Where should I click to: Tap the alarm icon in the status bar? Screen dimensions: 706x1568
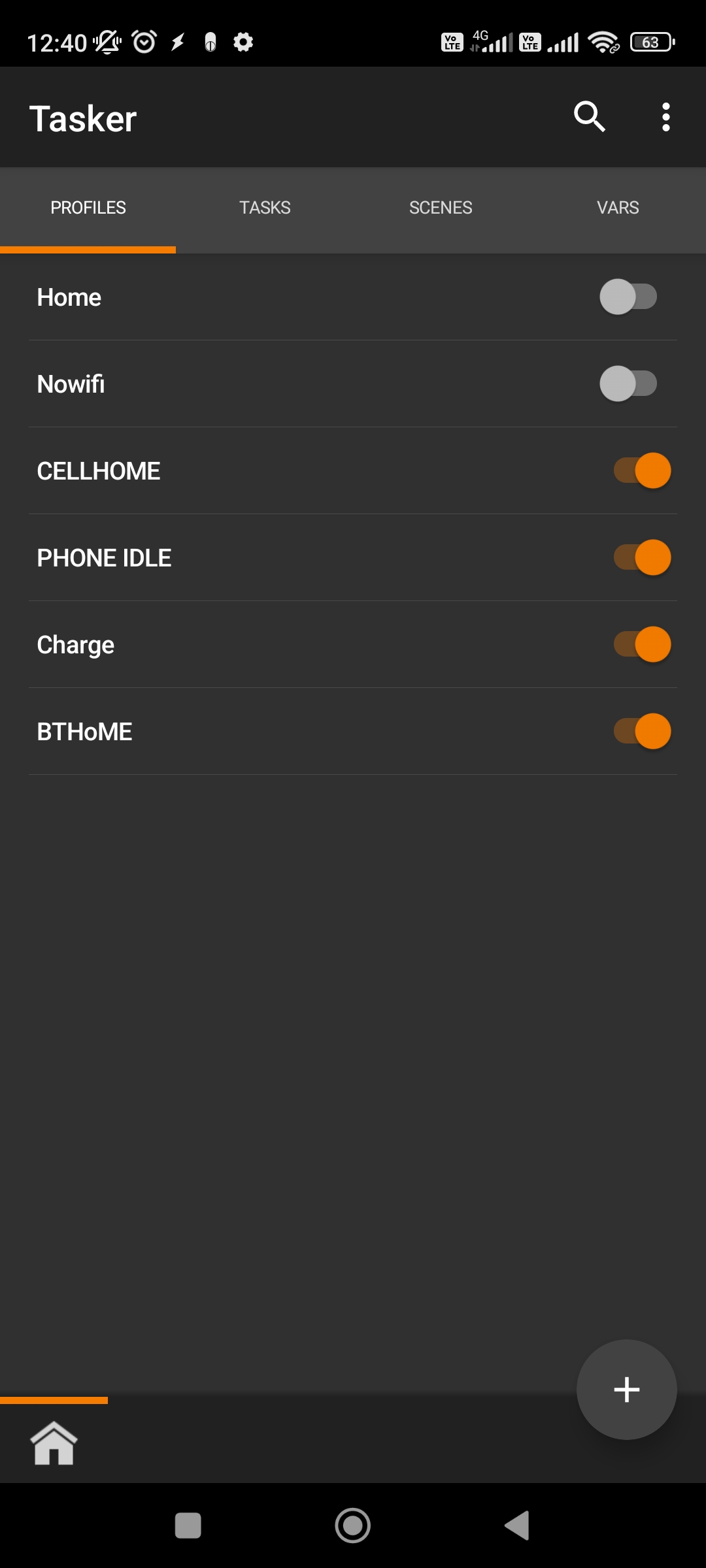[x=143, y=42]
